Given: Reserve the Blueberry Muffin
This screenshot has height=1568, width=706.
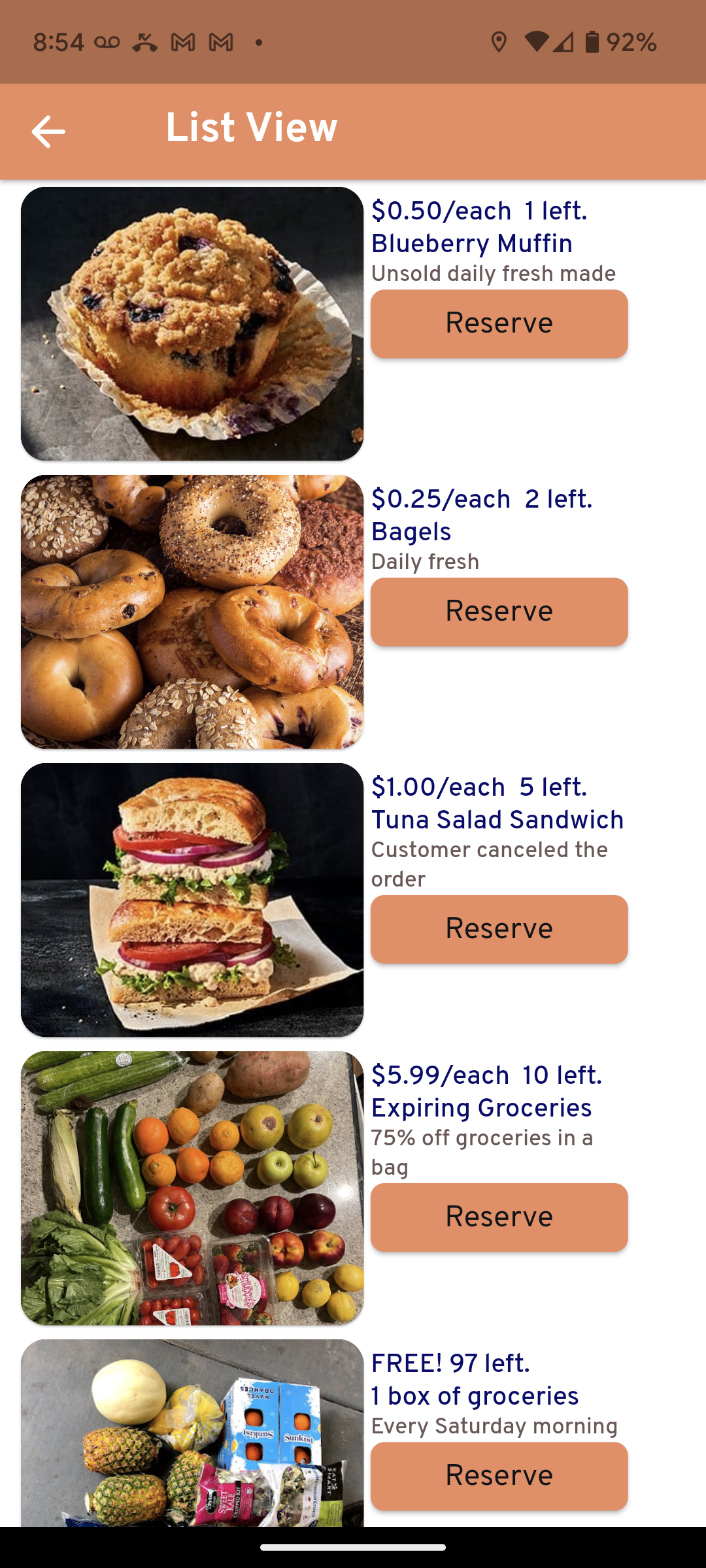Looking at the screenshot, I should point(499,324).
